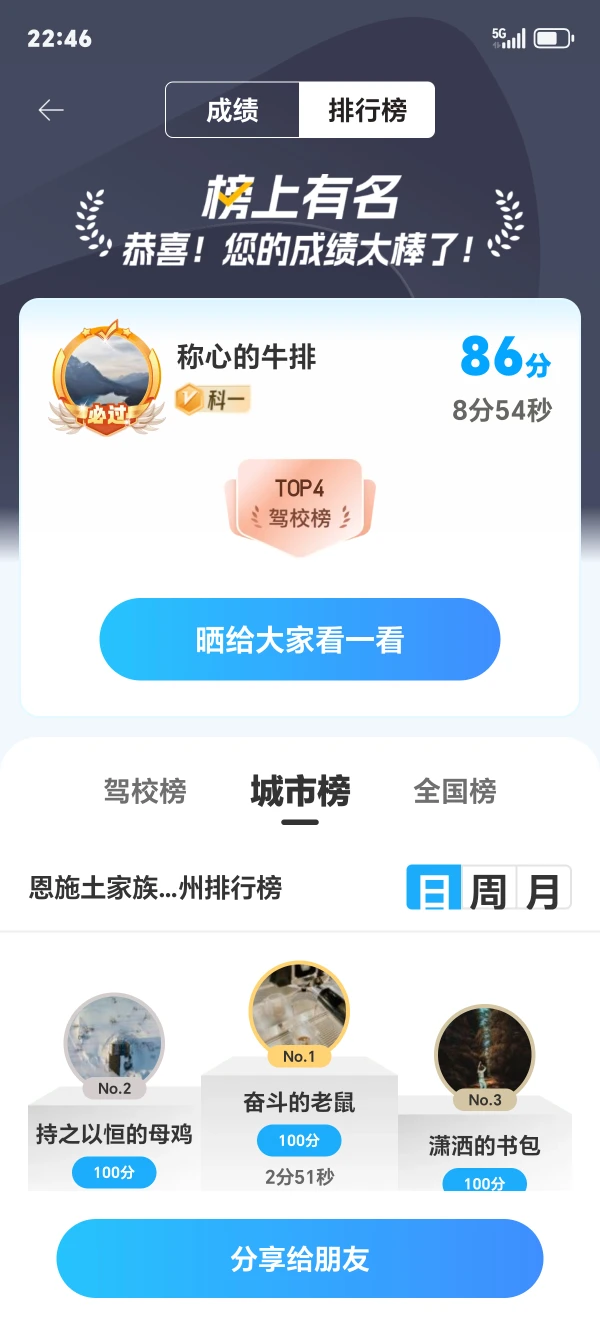Select the 城市榜 ranking tab
The height and width of the screenshot is (1326, 600).
point(300,791)
